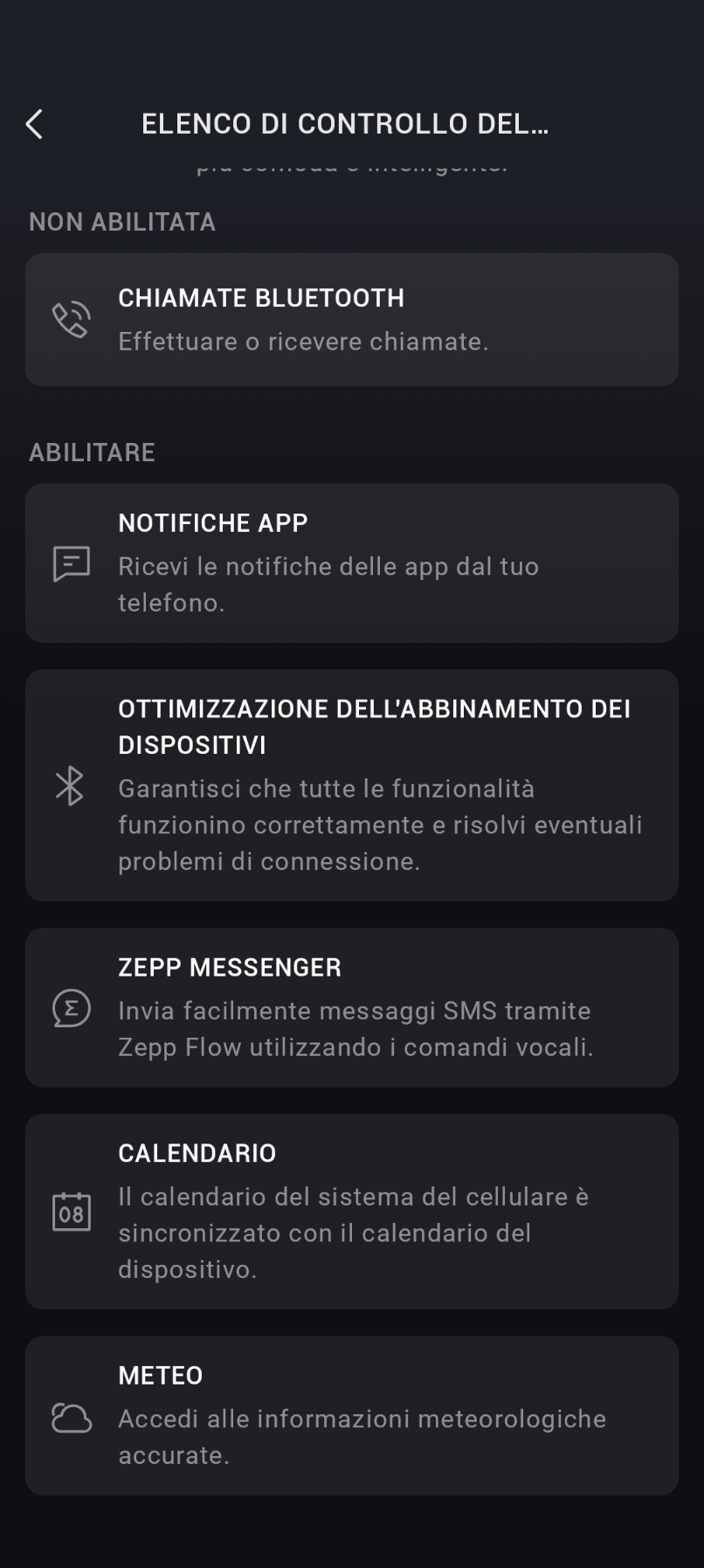Open Zepp Messenger option

tap(351, 1007)
